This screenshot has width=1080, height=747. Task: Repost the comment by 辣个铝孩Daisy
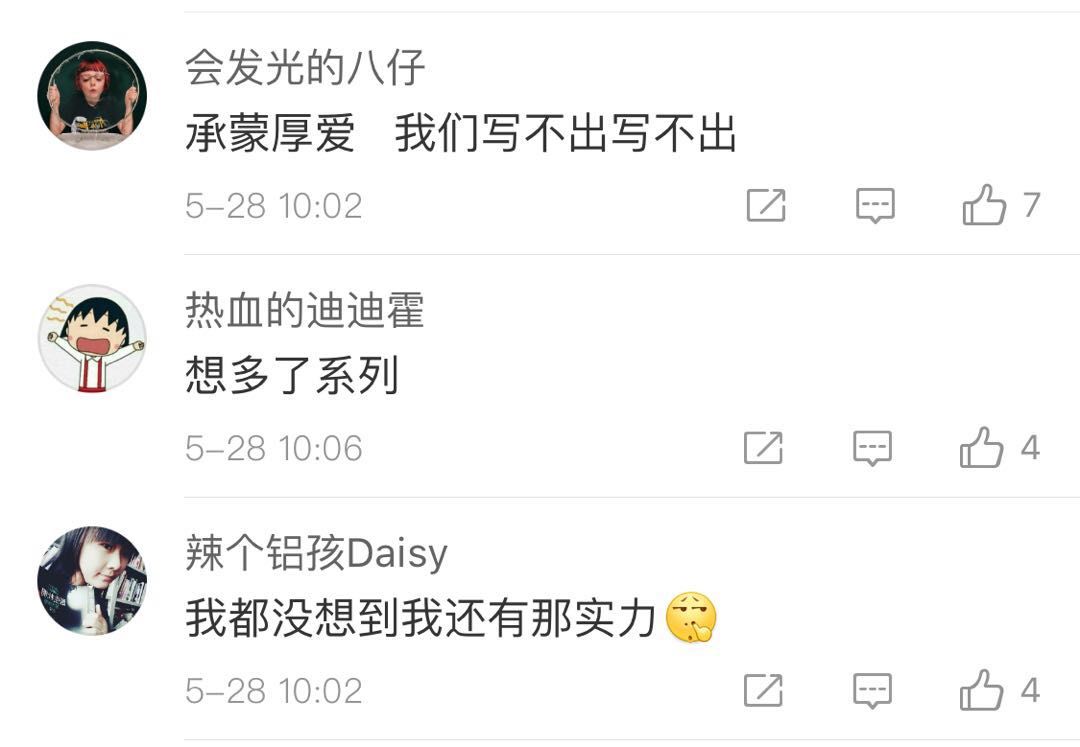click(763, 691)
